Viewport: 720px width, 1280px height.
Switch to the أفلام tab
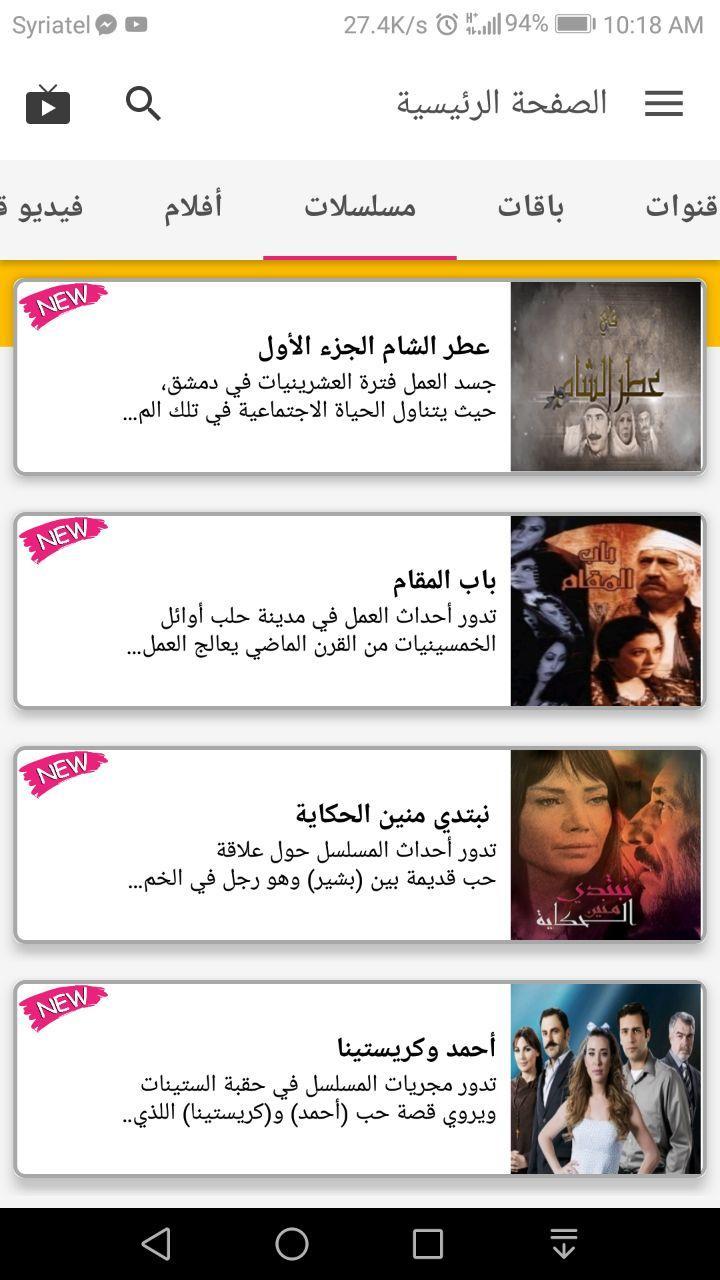[x=191, y=206]
